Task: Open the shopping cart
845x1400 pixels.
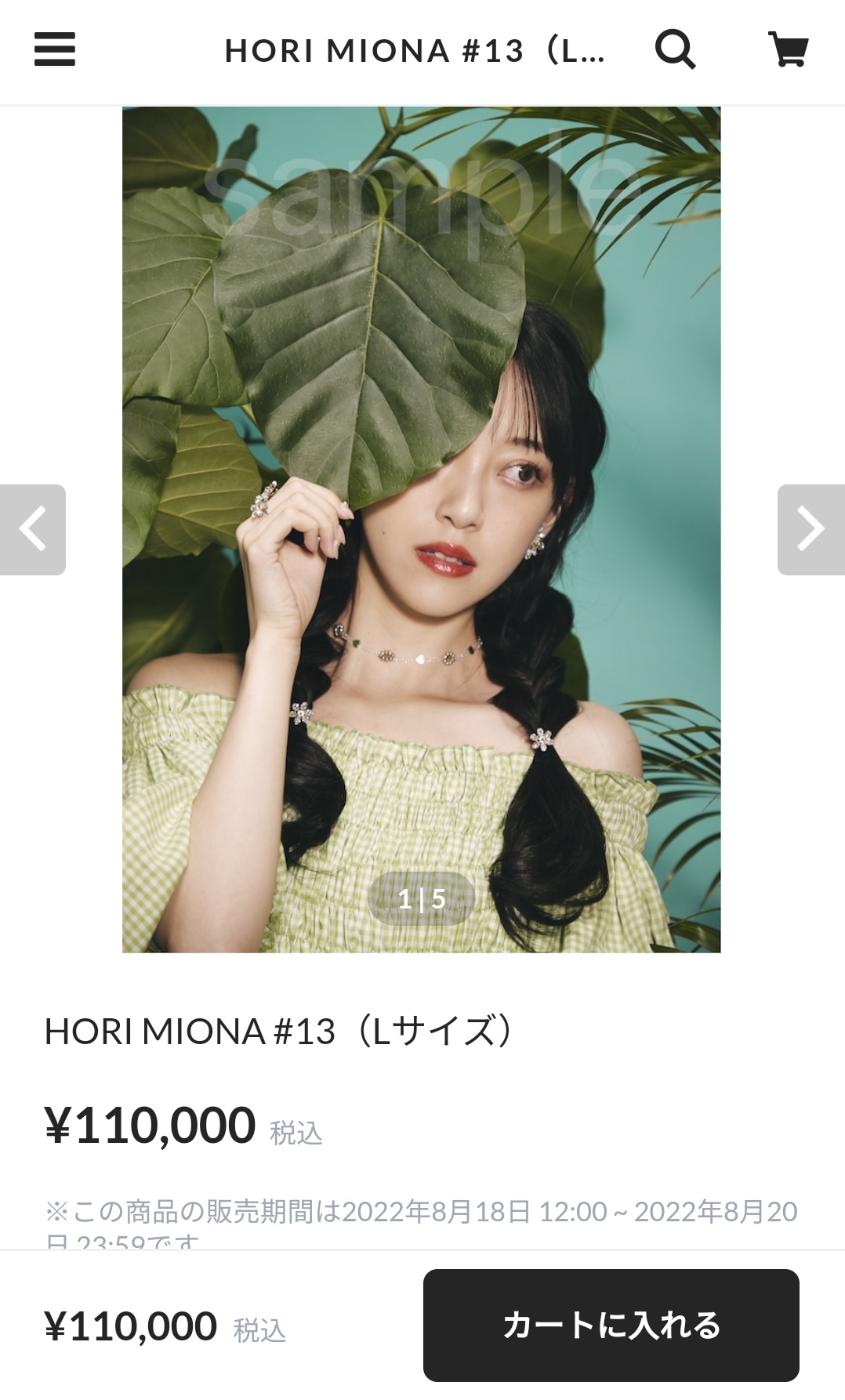Action: (x=787, y=50)
